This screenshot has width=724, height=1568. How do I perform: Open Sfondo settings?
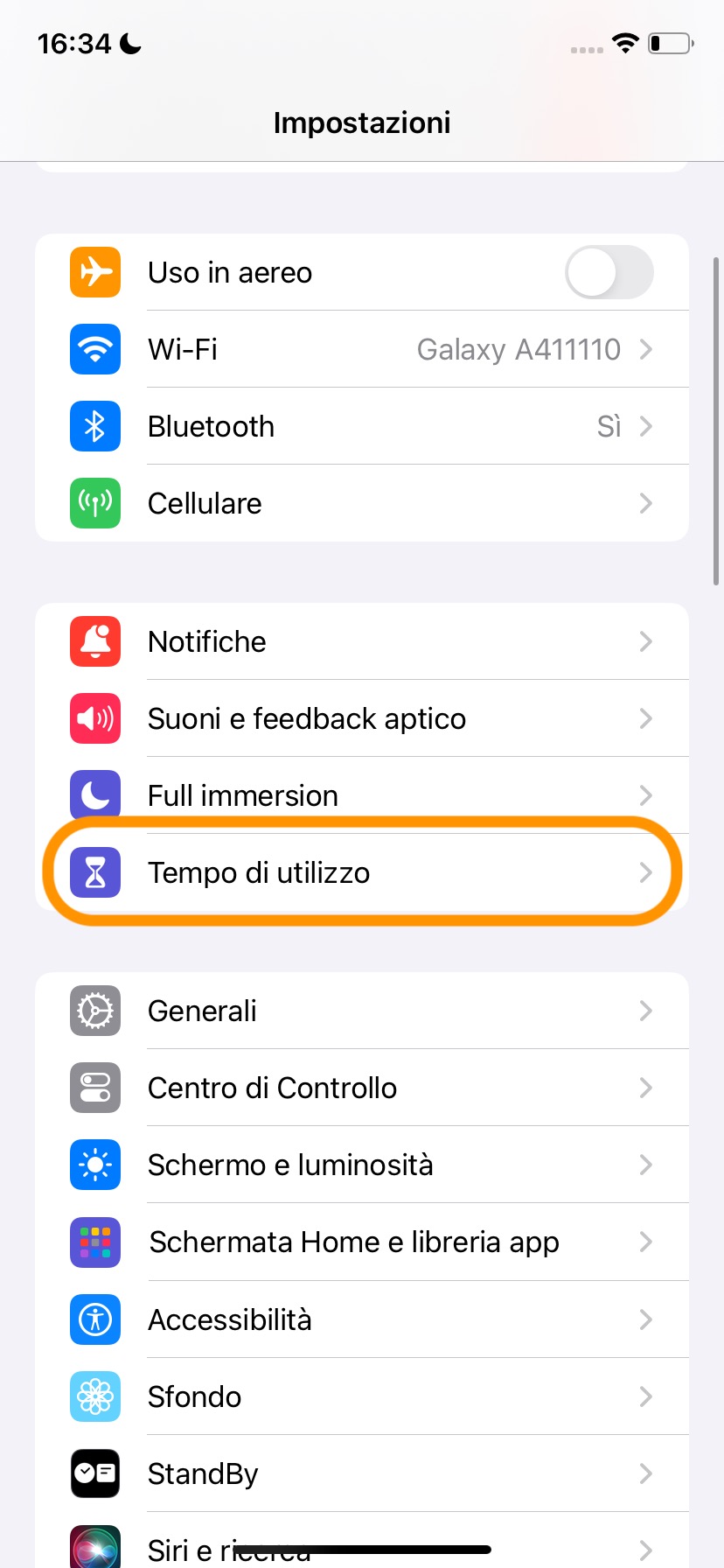click(x=362, y=1396)
